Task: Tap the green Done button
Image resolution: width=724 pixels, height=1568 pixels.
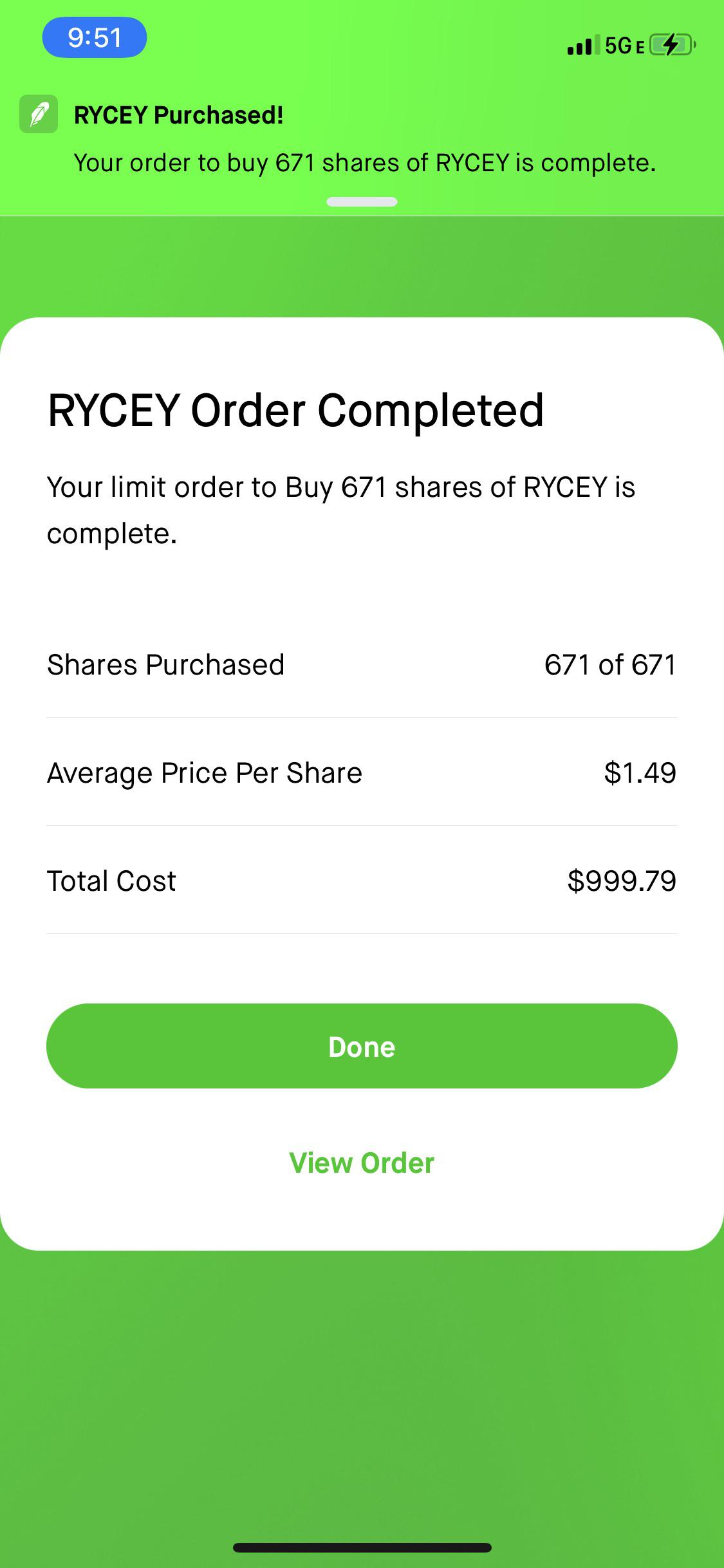Action: coord(362,1046)
